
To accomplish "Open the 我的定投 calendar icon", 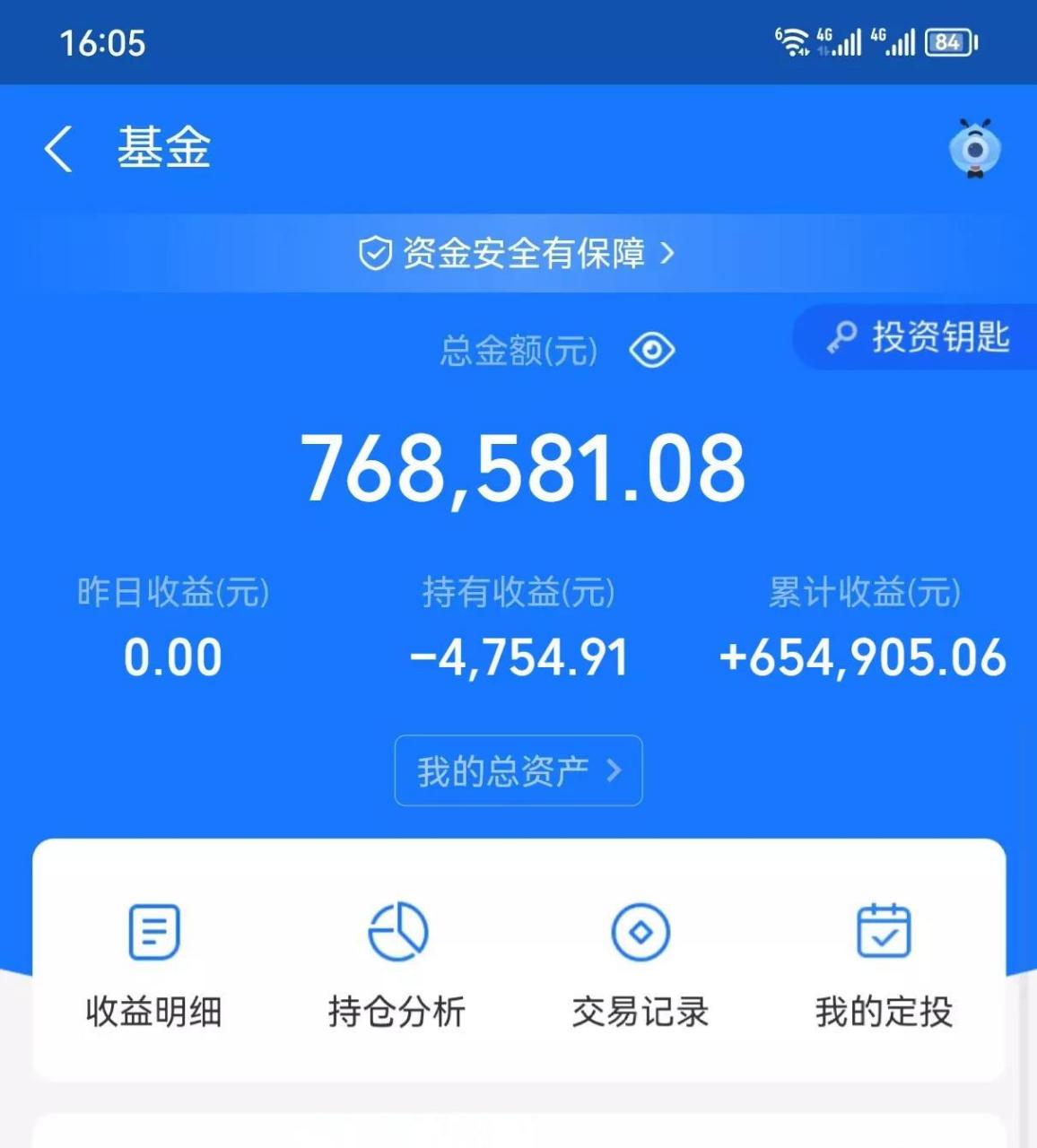I will pyautogui.click(x=882, y=933).
